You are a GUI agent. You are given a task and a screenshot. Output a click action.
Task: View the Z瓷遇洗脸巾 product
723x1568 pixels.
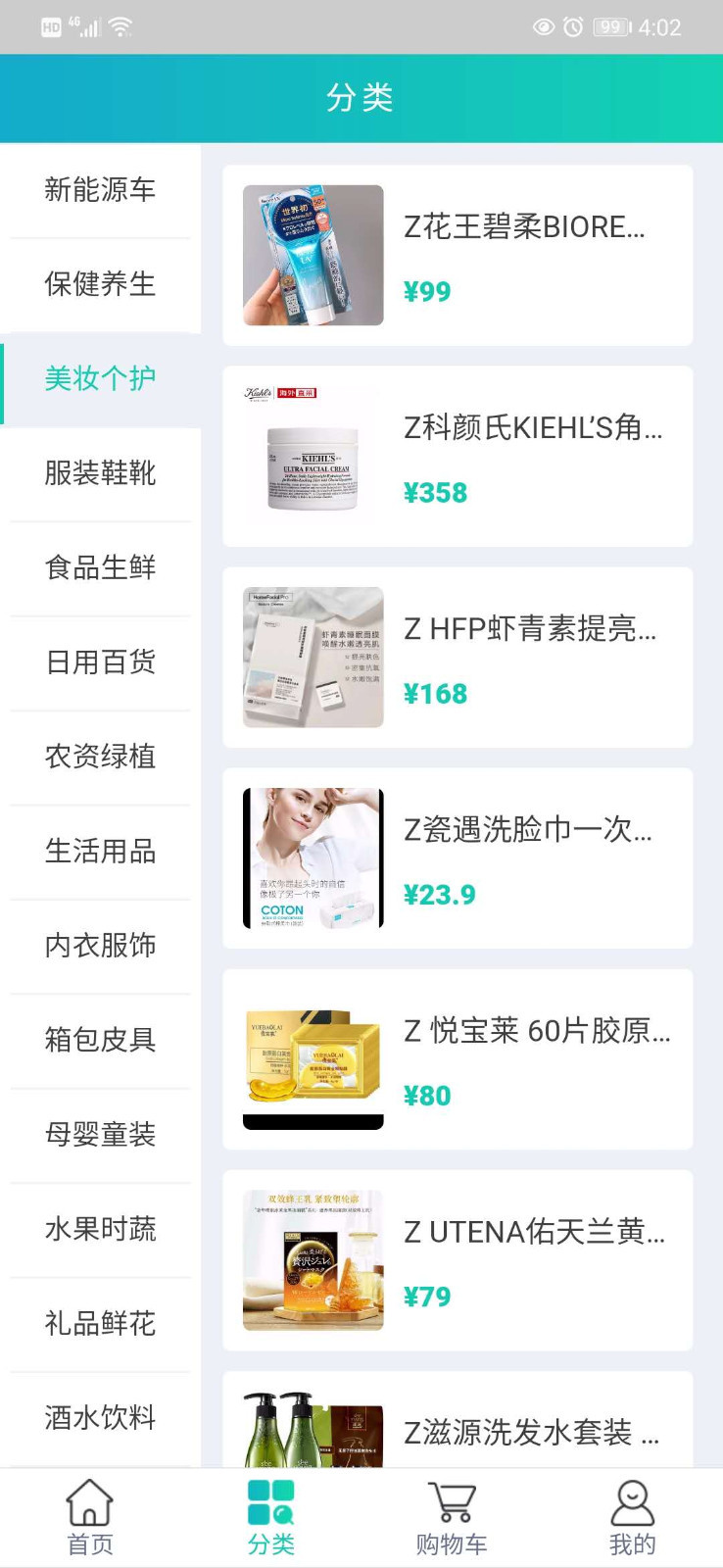click(x=458, y=858)
